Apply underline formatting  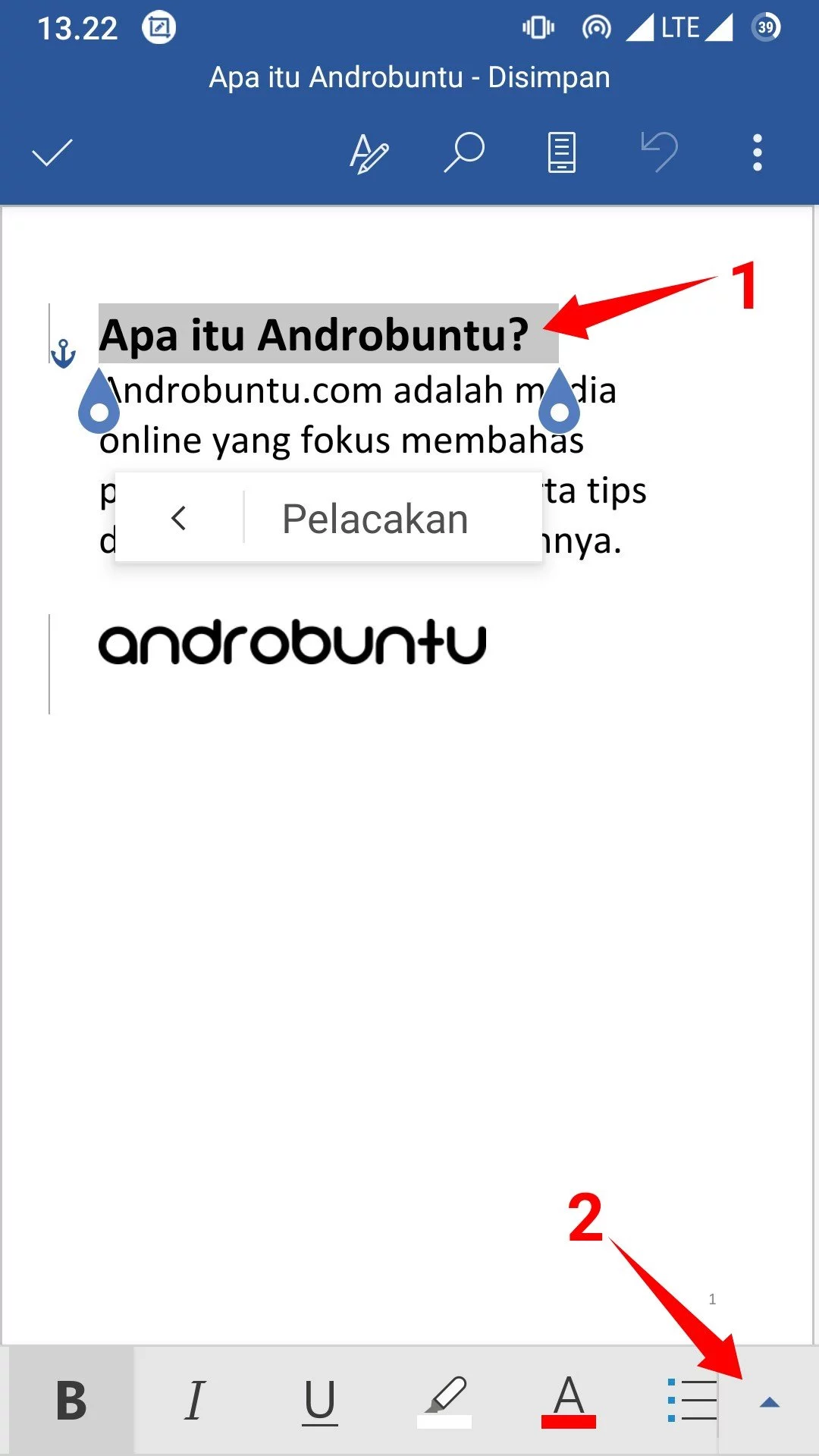tap(318, 1399)
